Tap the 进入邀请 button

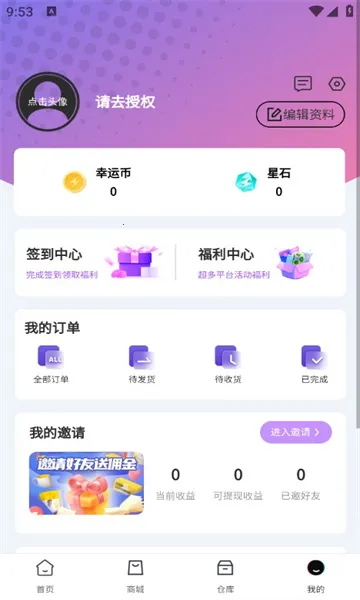pos(296,432)
